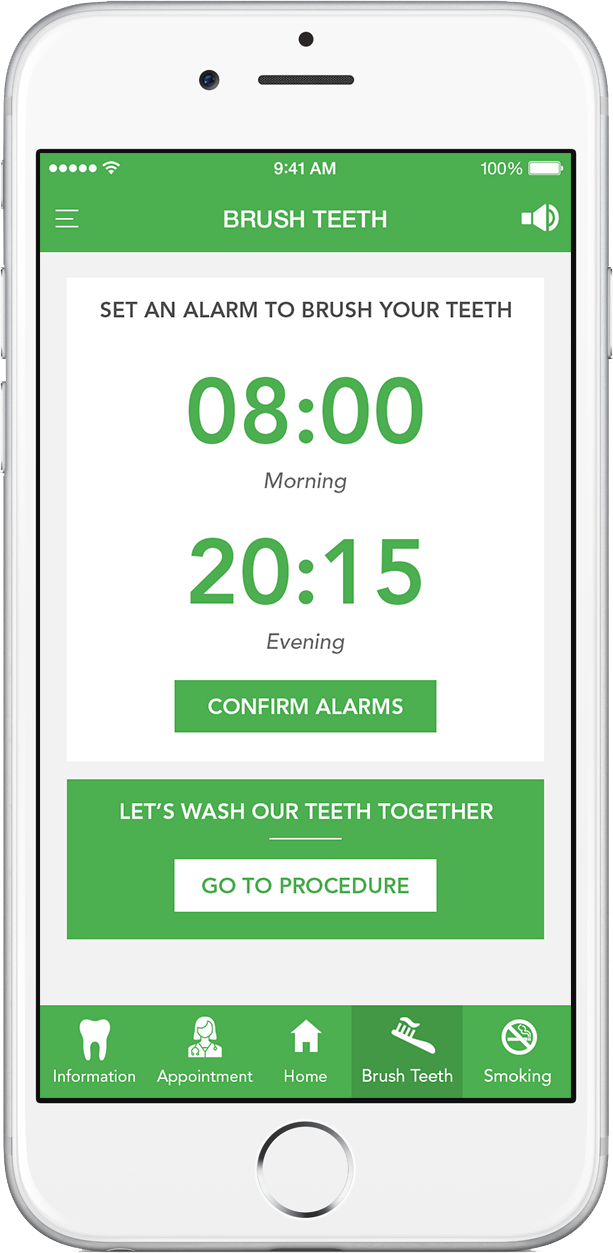Switch to the Information tab
613x1253 pixels.
[x=94, y=1052]
